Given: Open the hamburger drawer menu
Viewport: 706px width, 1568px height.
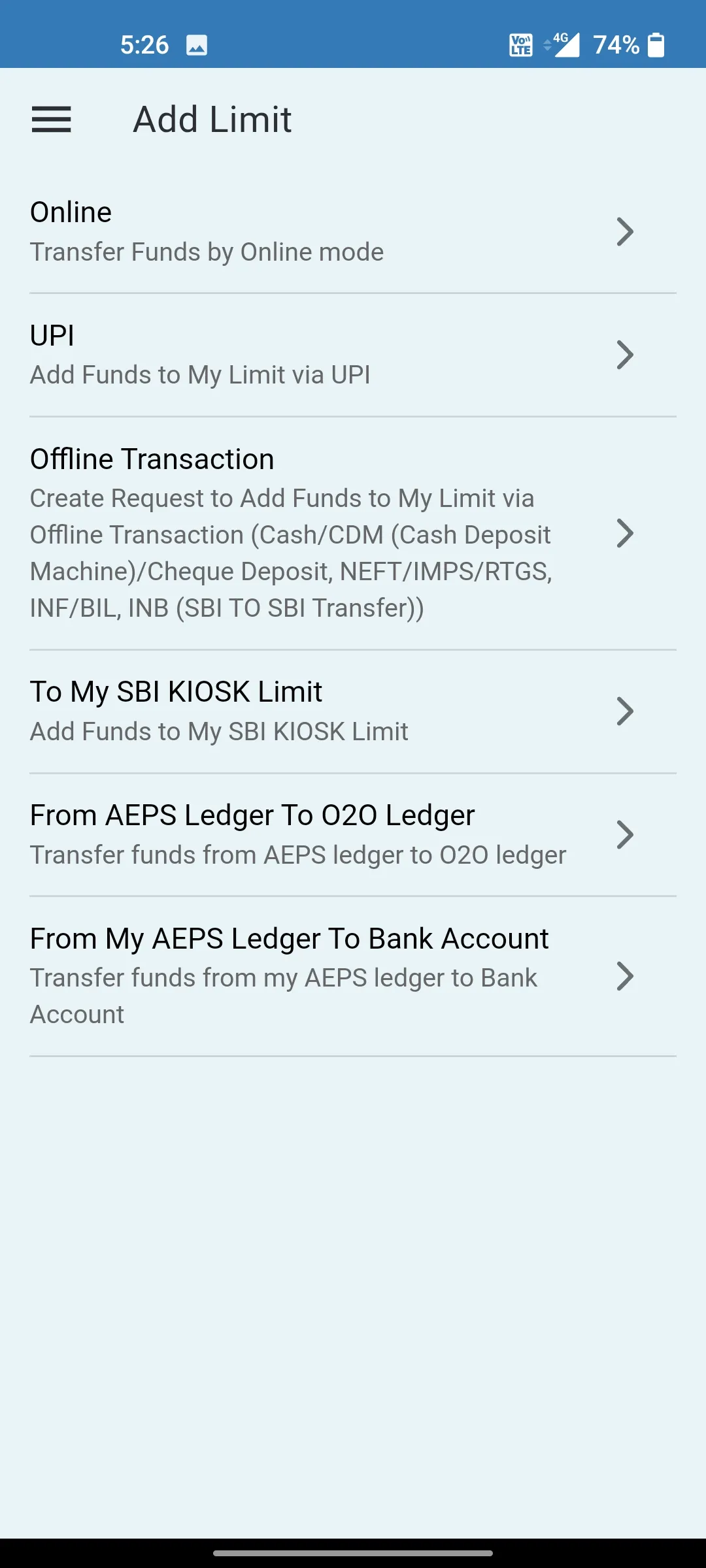Looking at the screenshot, I should click(x=52, y=120).
